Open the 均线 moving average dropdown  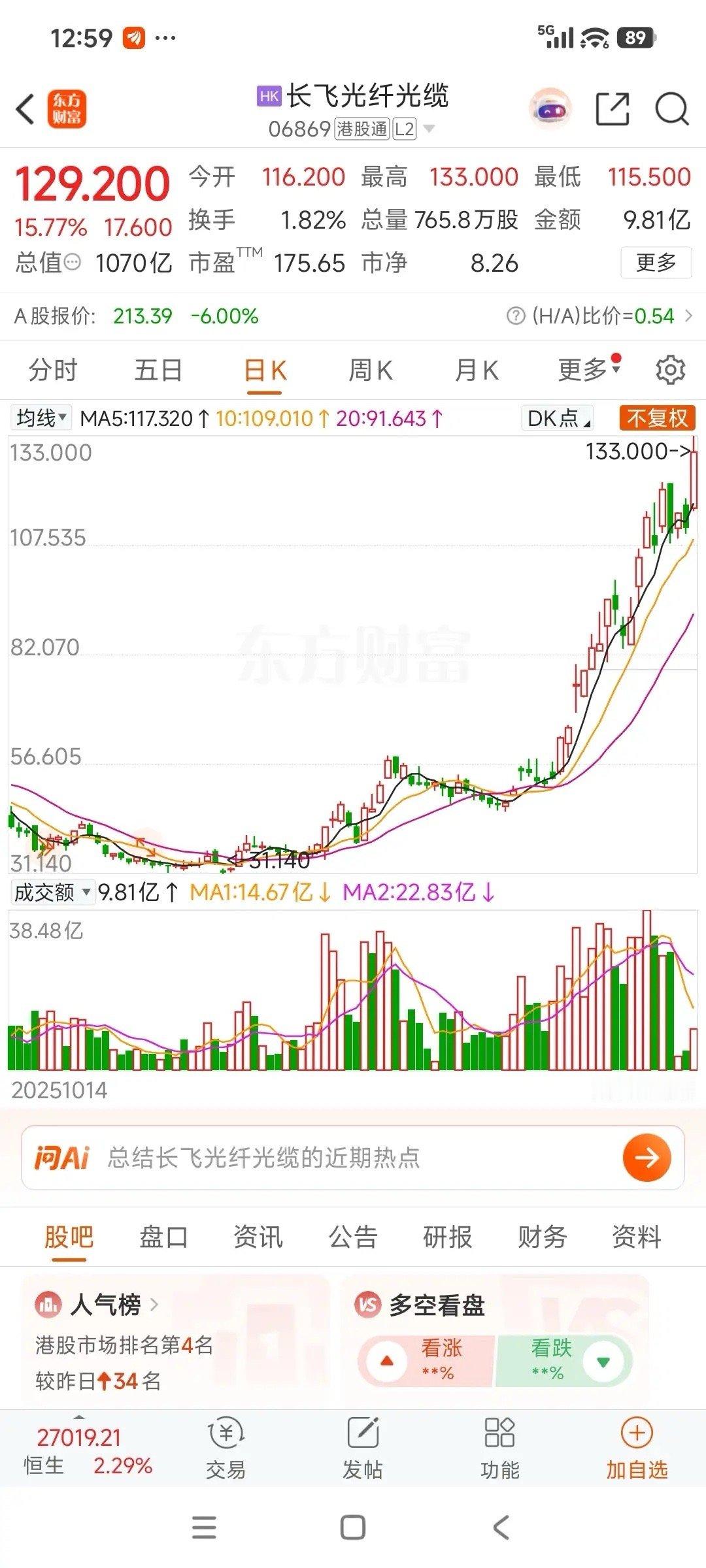pyautogui.click(x=41, y=416)
